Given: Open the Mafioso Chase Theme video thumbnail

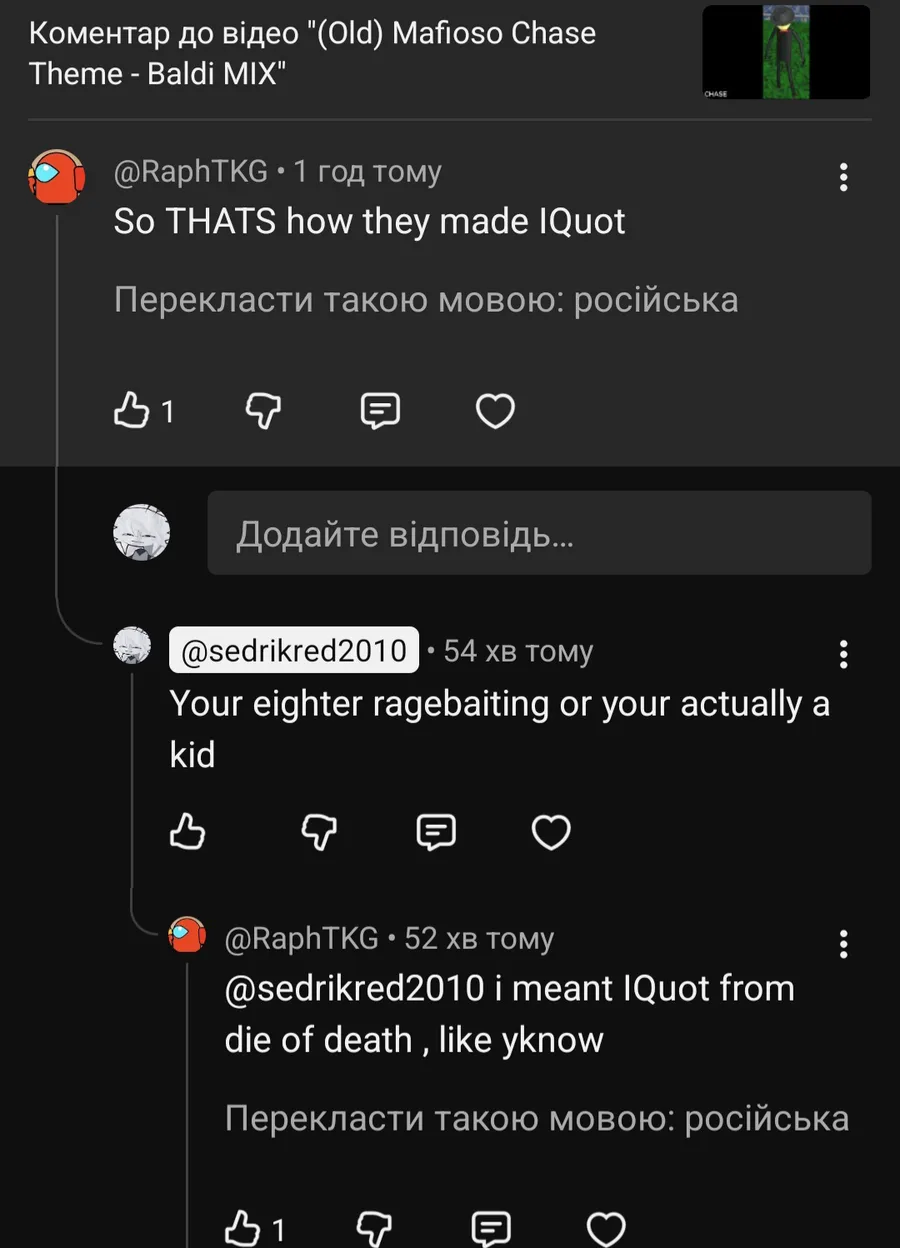Looking at the screenshot, I should [786, 52].
